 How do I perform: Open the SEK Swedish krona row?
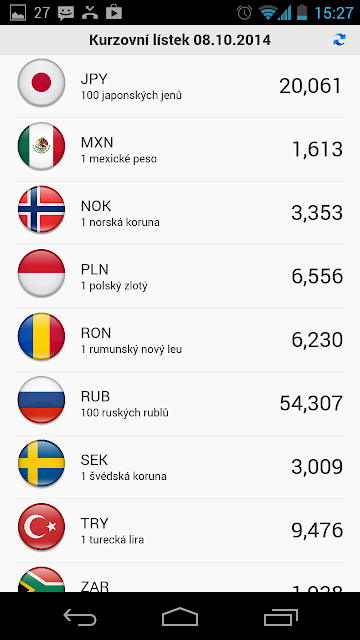[180, 467]
